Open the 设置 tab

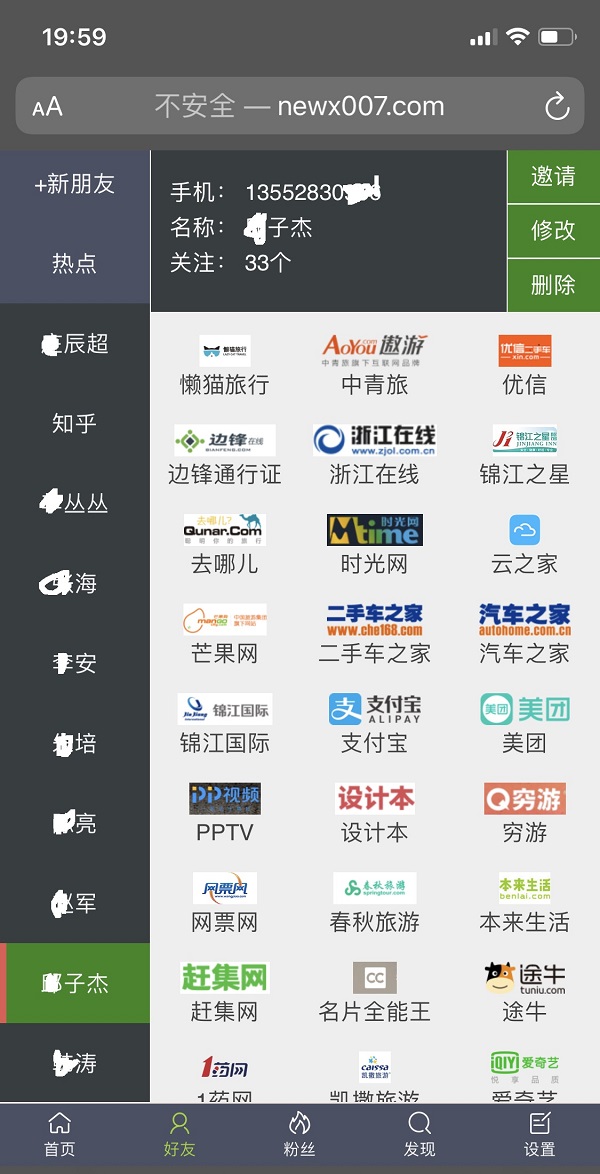point(540,1134)
